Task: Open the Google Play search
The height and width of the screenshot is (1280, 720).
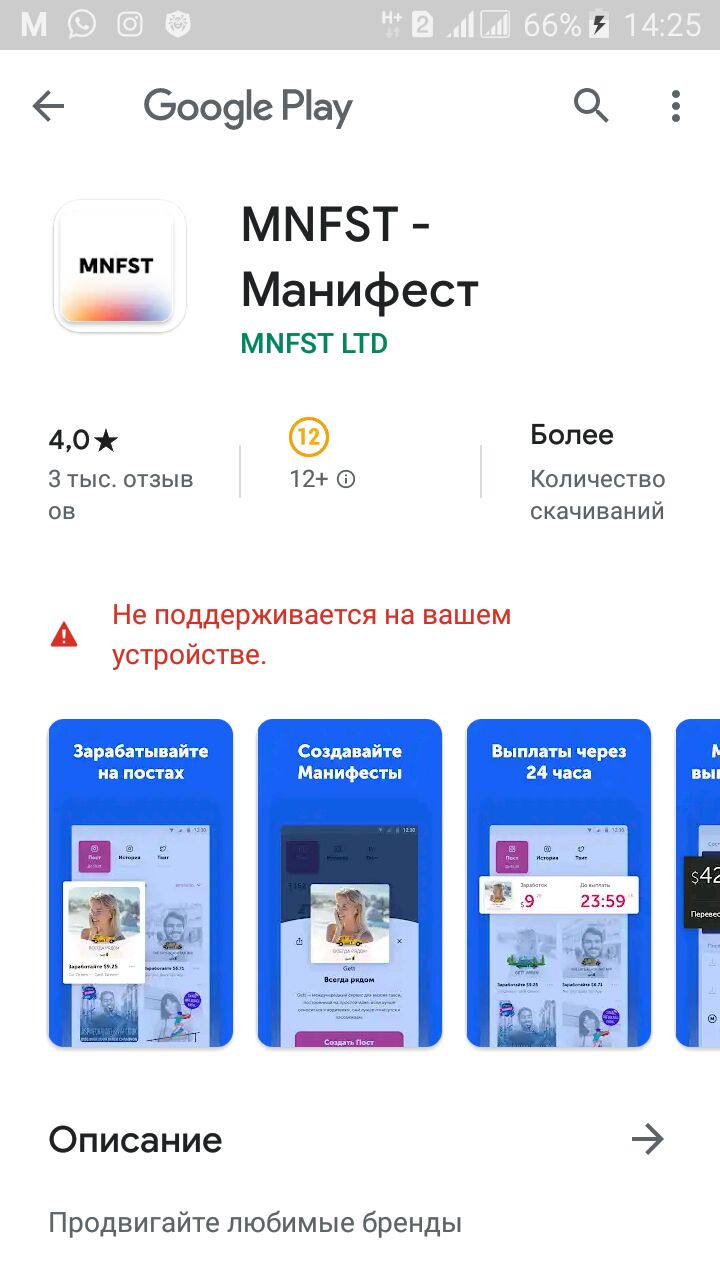Action: [591, 105]
